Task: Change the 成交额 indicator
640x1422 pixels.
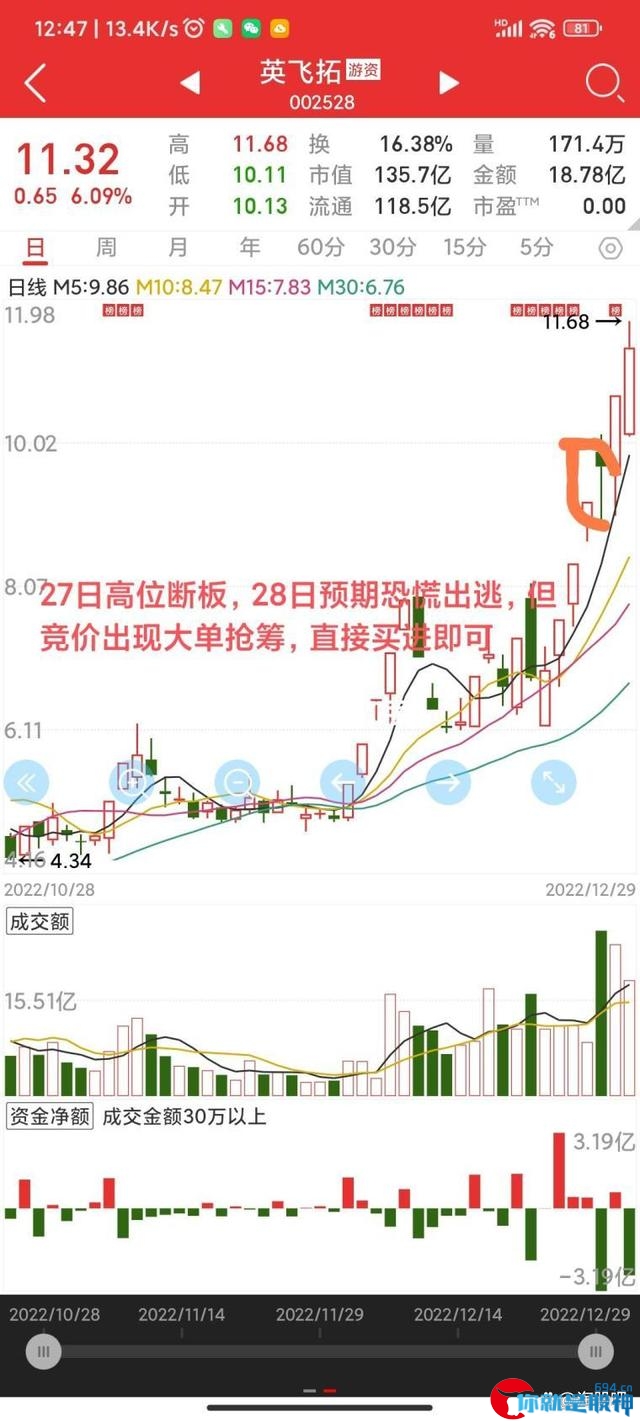Action: (40, 922)
